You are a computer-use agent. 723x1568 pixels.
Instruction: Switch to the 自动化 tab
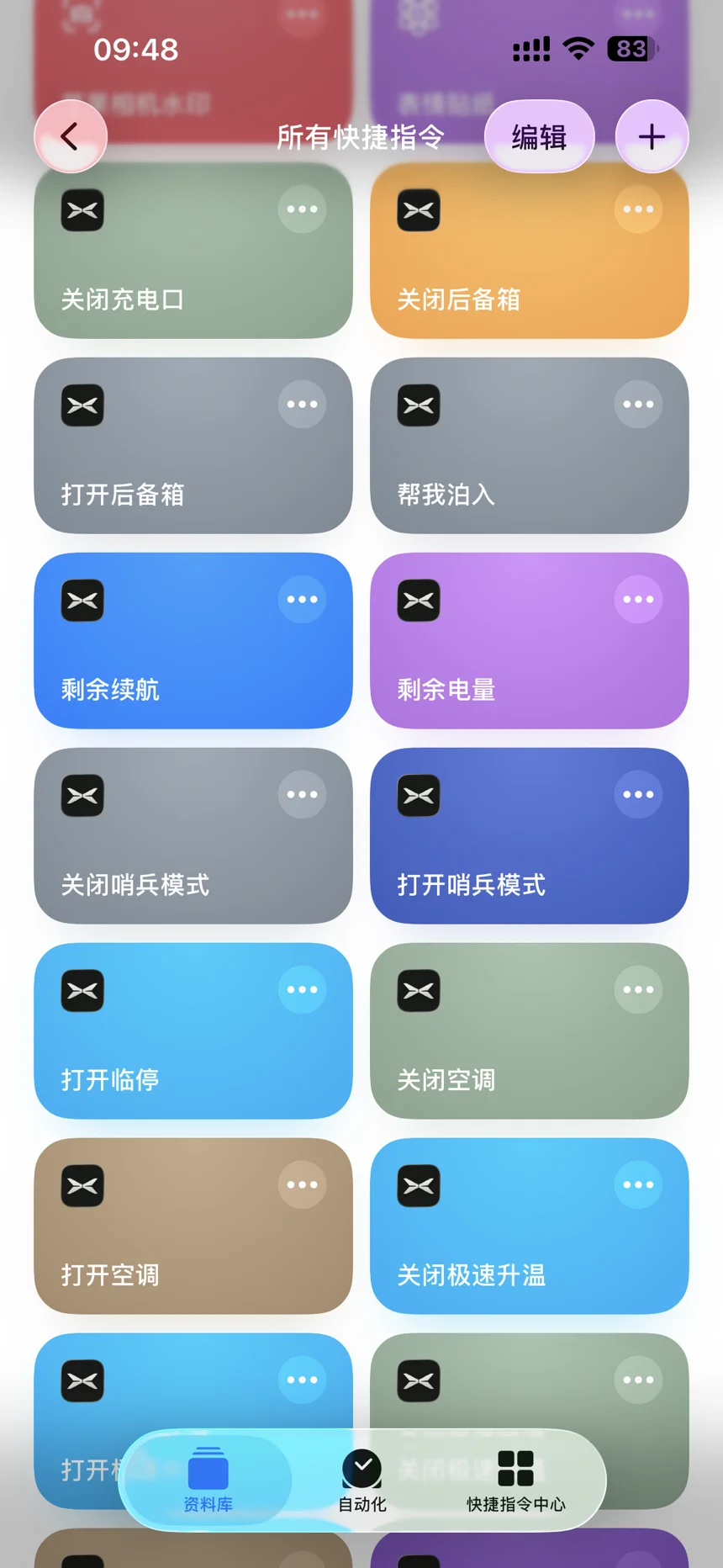click(362, 1481)
